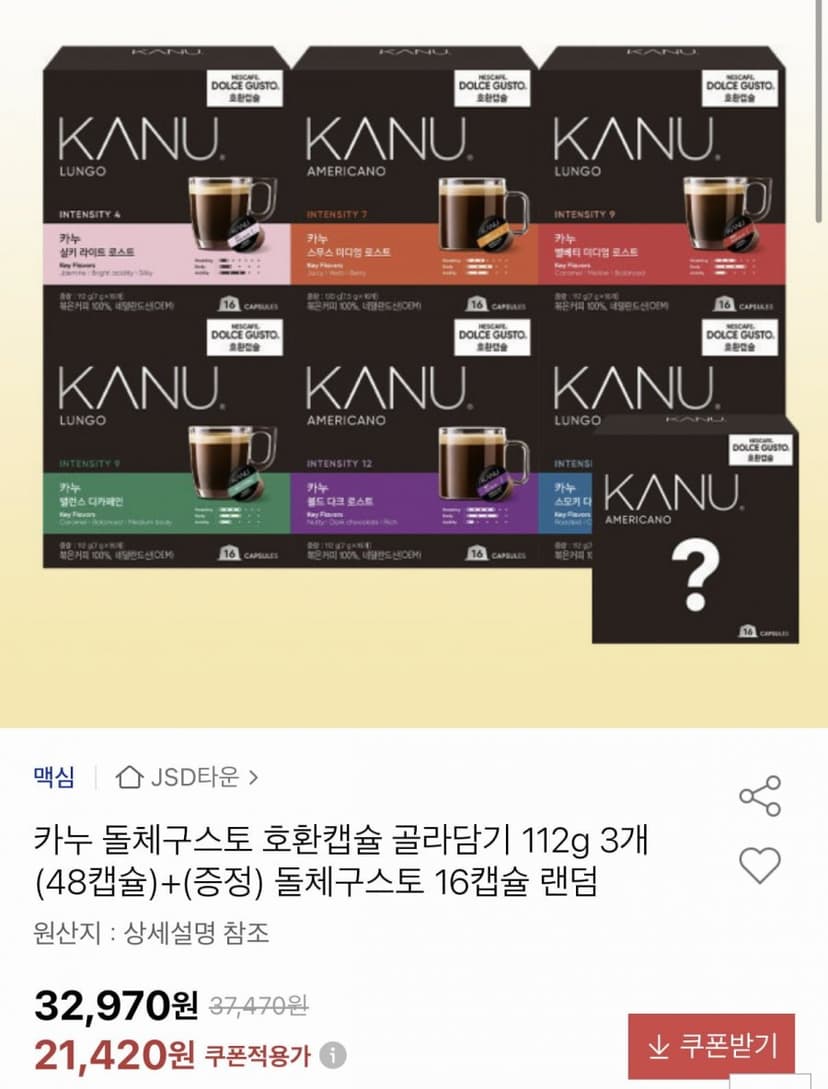Open info icon next to 쿠폰적용가

pos(333,1056)
